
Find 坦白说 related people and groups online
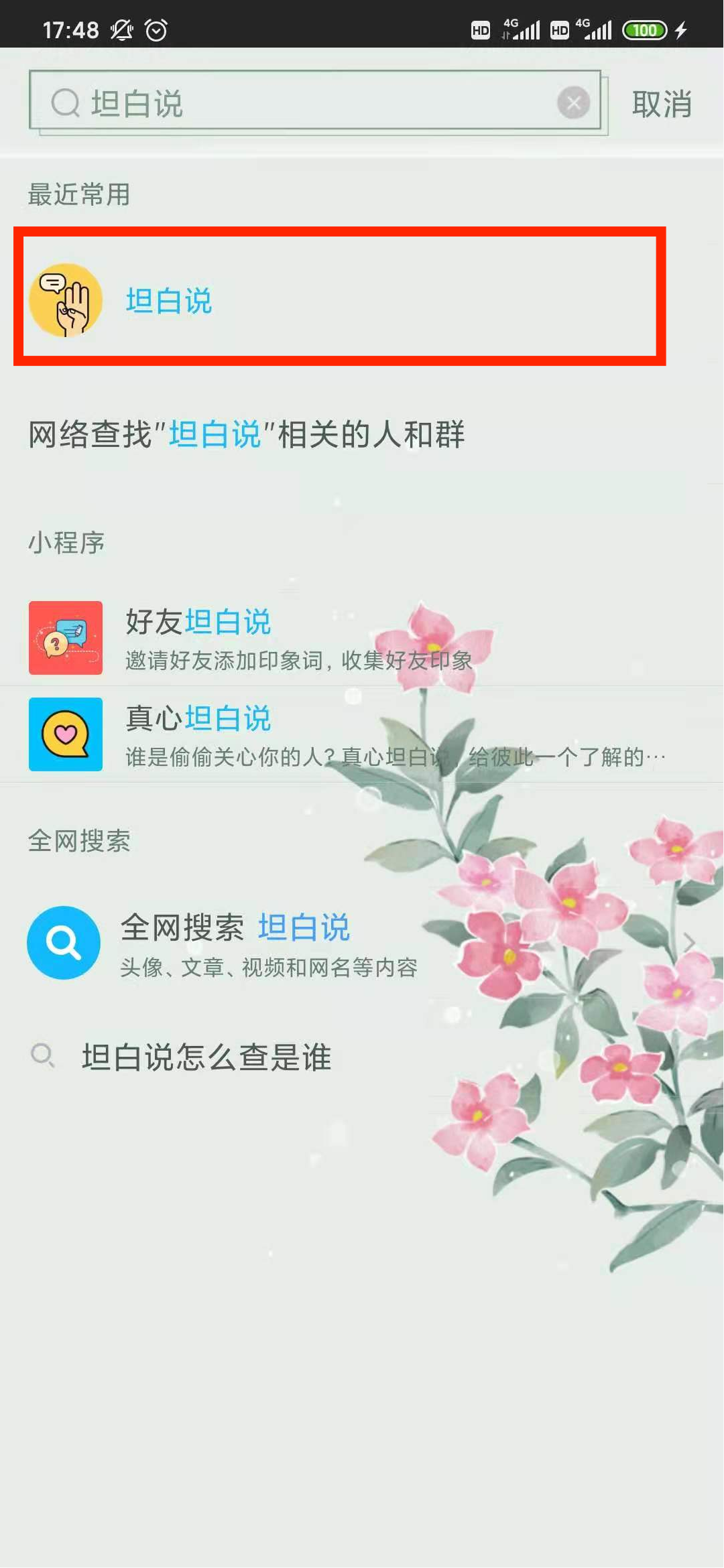247,434
